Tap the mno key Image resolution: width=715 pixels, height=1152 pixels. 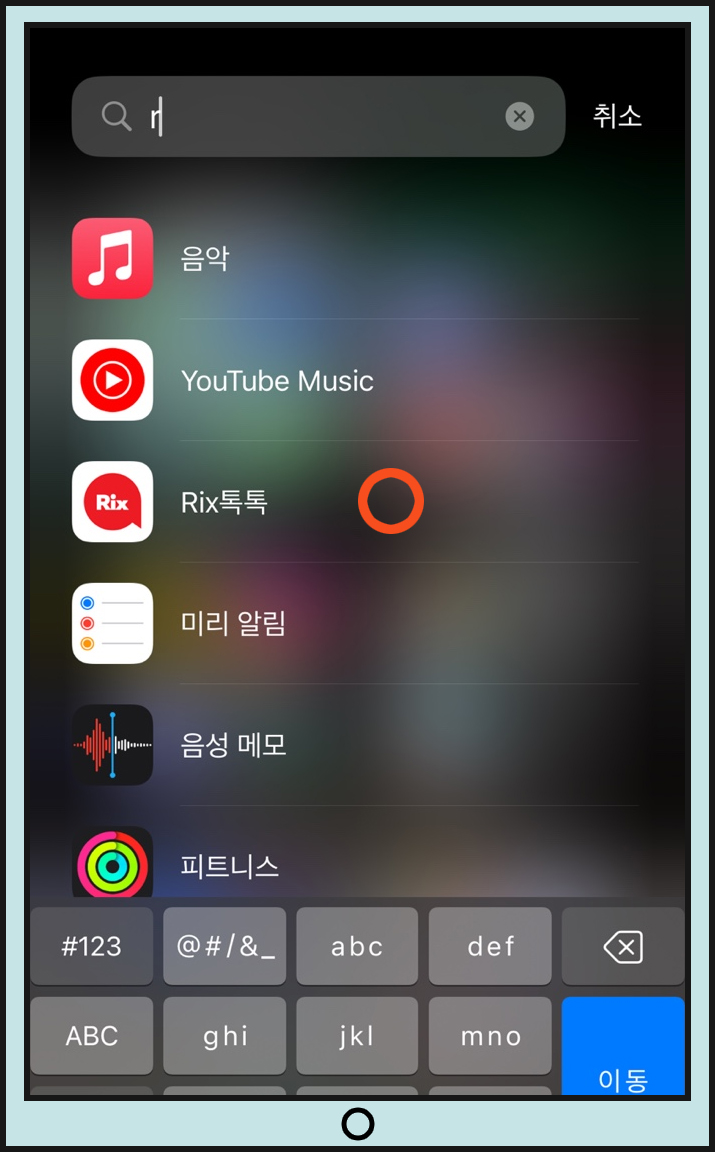(490, 1036)
